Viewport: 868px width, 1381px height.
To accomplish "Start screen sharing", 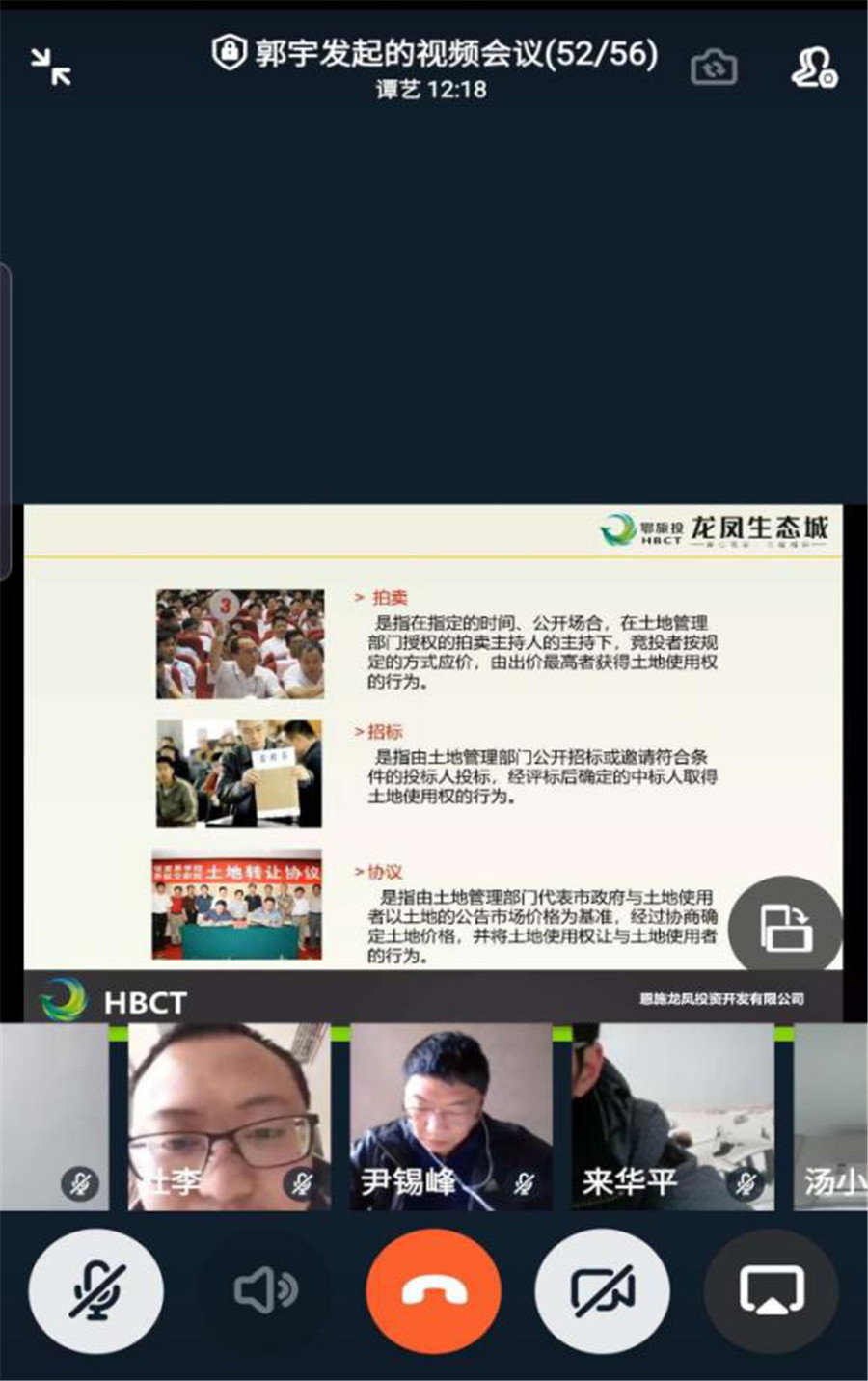I will (771, 1289).
